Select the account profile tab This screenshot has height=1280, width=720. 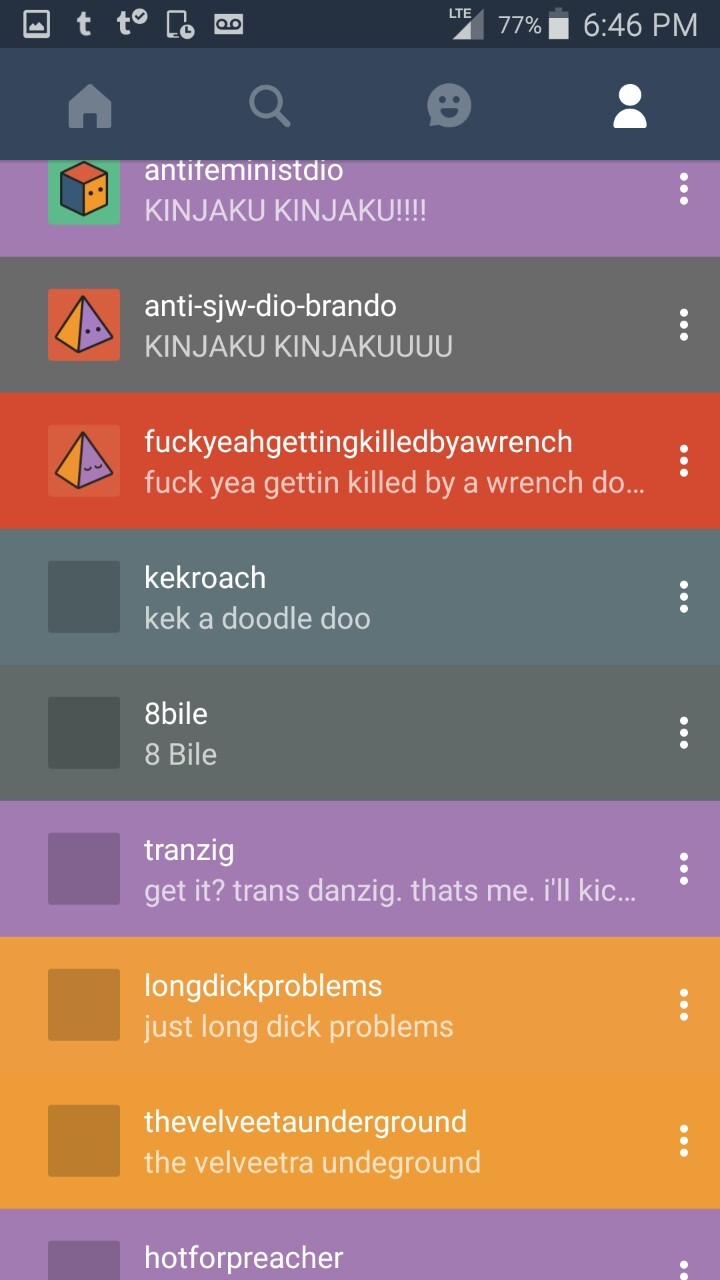630,106
